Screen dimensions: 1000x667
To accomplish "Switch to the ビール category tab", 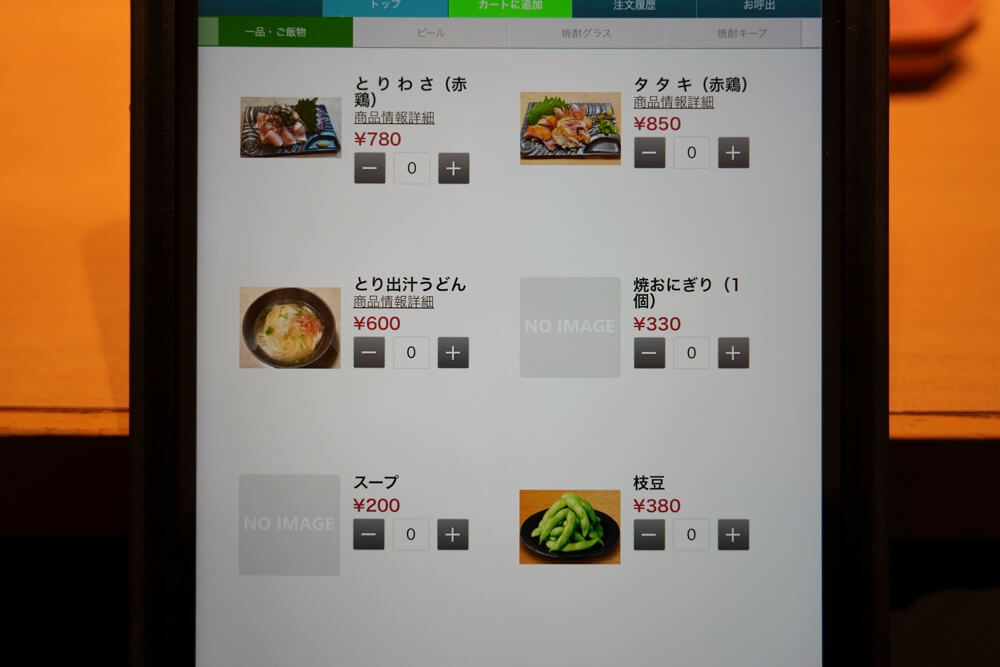I will 431,33.
